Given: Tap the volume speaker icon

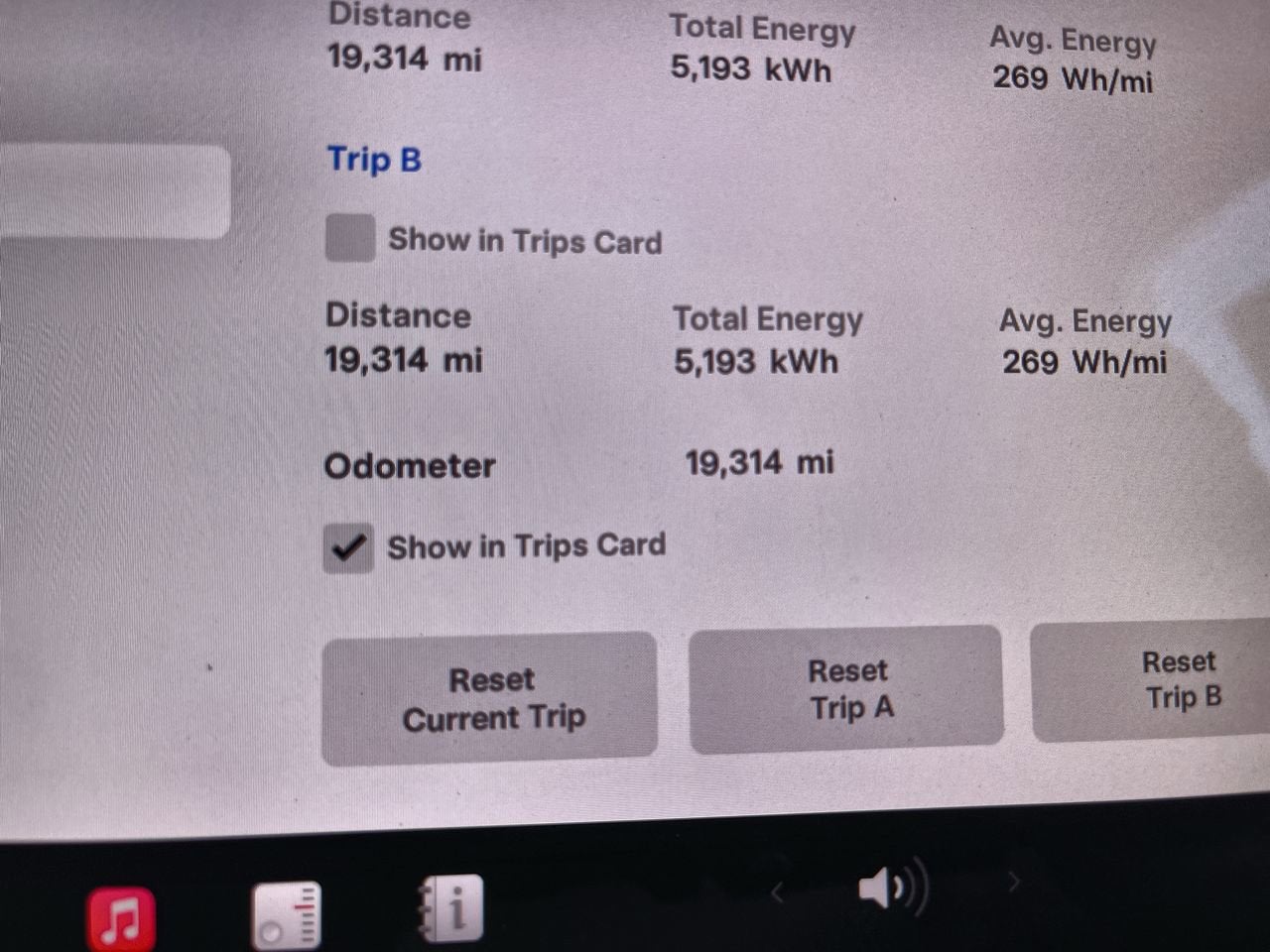Looking at the screenshot, I should coord(891,888).
